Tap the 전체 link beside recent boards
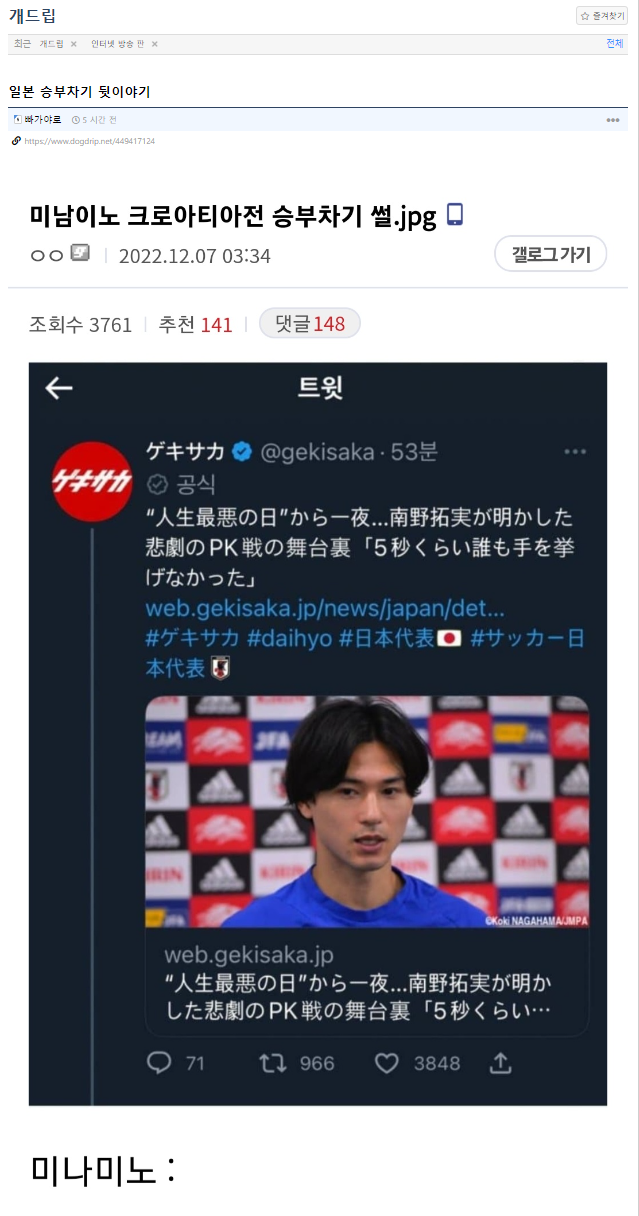Image resolution: width=639 pixels, height=1216 pixels. [614, 44]
